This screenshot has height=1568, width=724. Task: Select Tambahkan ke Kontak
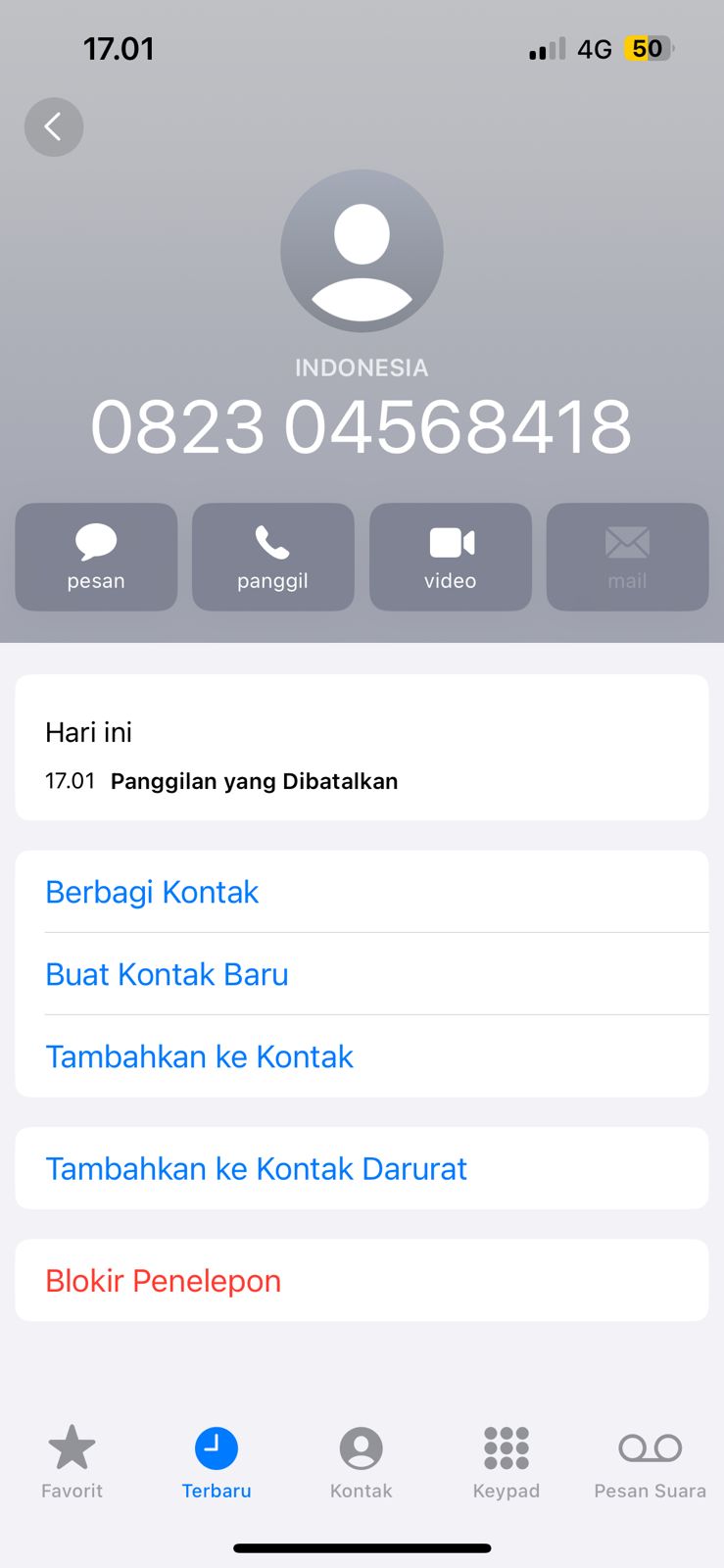[x=199, y=1056]
